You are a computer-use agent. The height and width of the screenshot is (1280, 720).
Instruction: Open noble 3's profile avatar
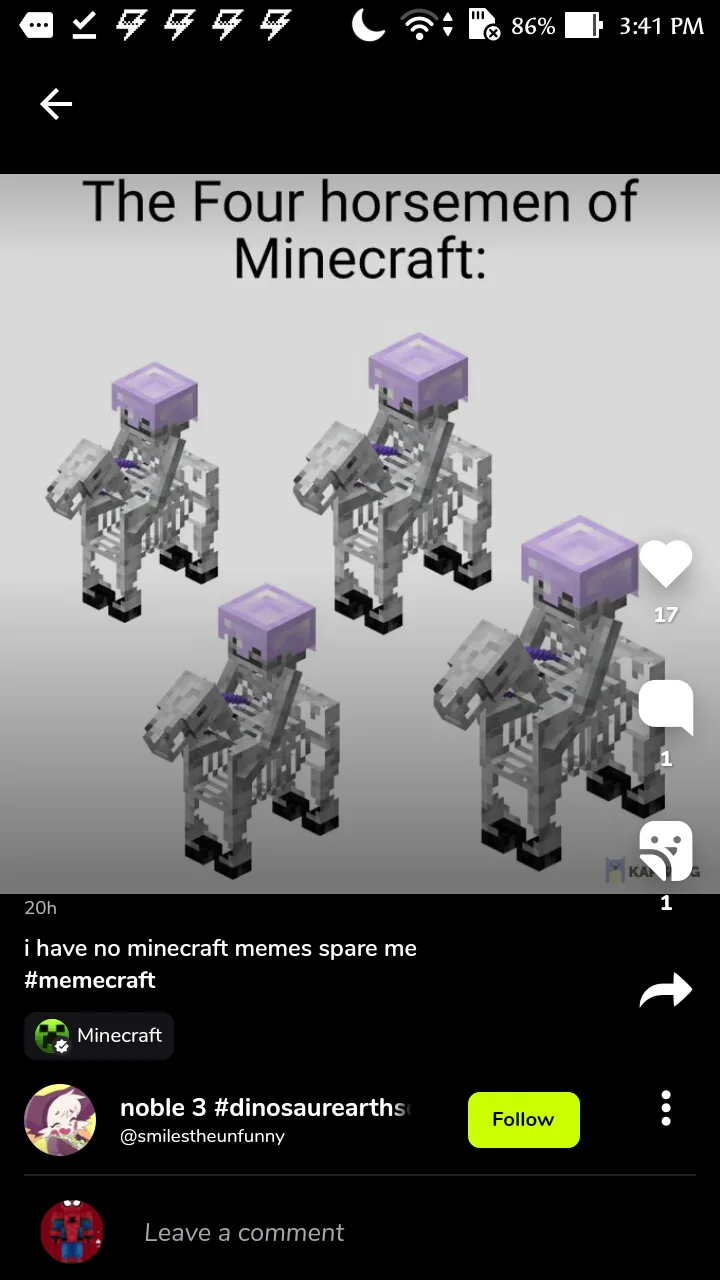click(x=60, y=1120)
